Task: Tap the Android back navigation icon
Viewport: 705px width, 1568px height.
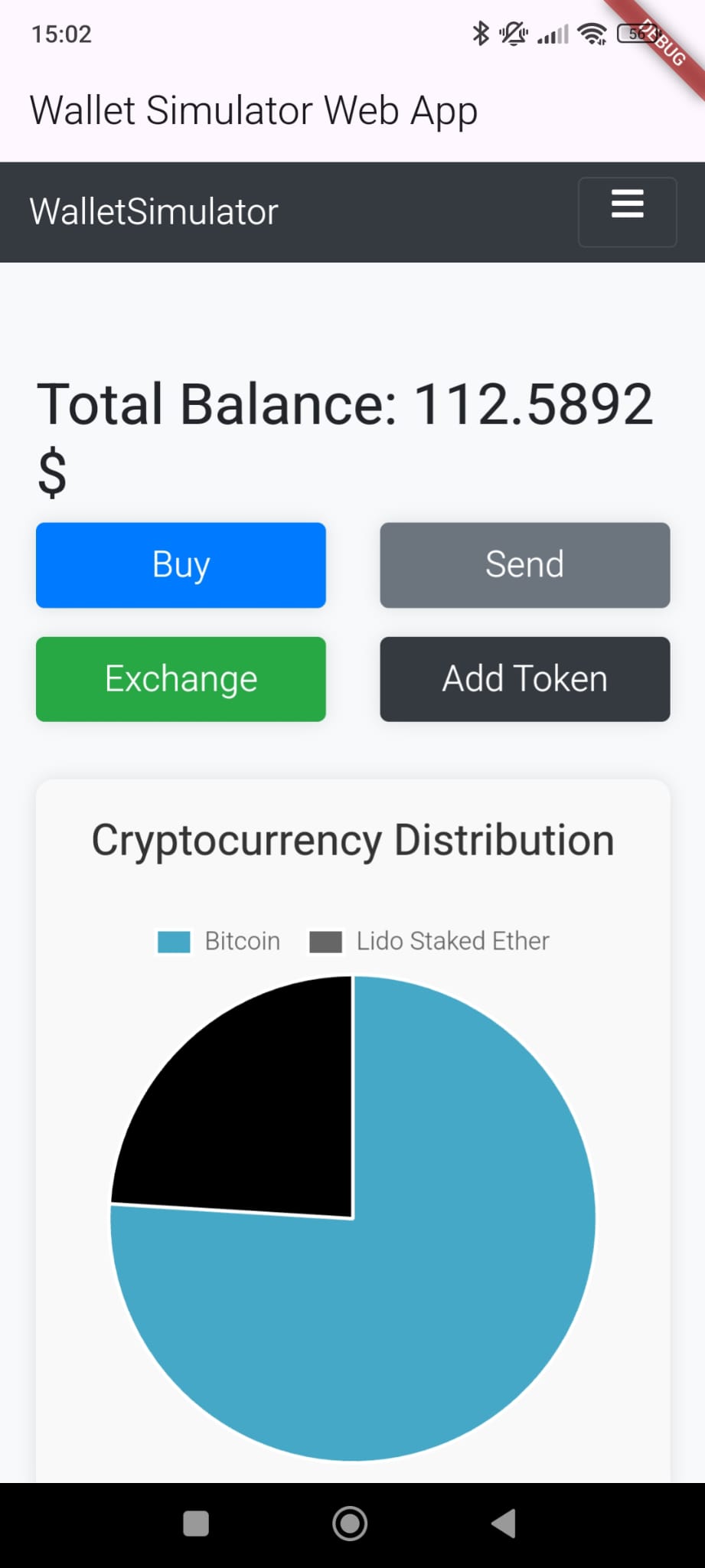Action: [503, 1524]
